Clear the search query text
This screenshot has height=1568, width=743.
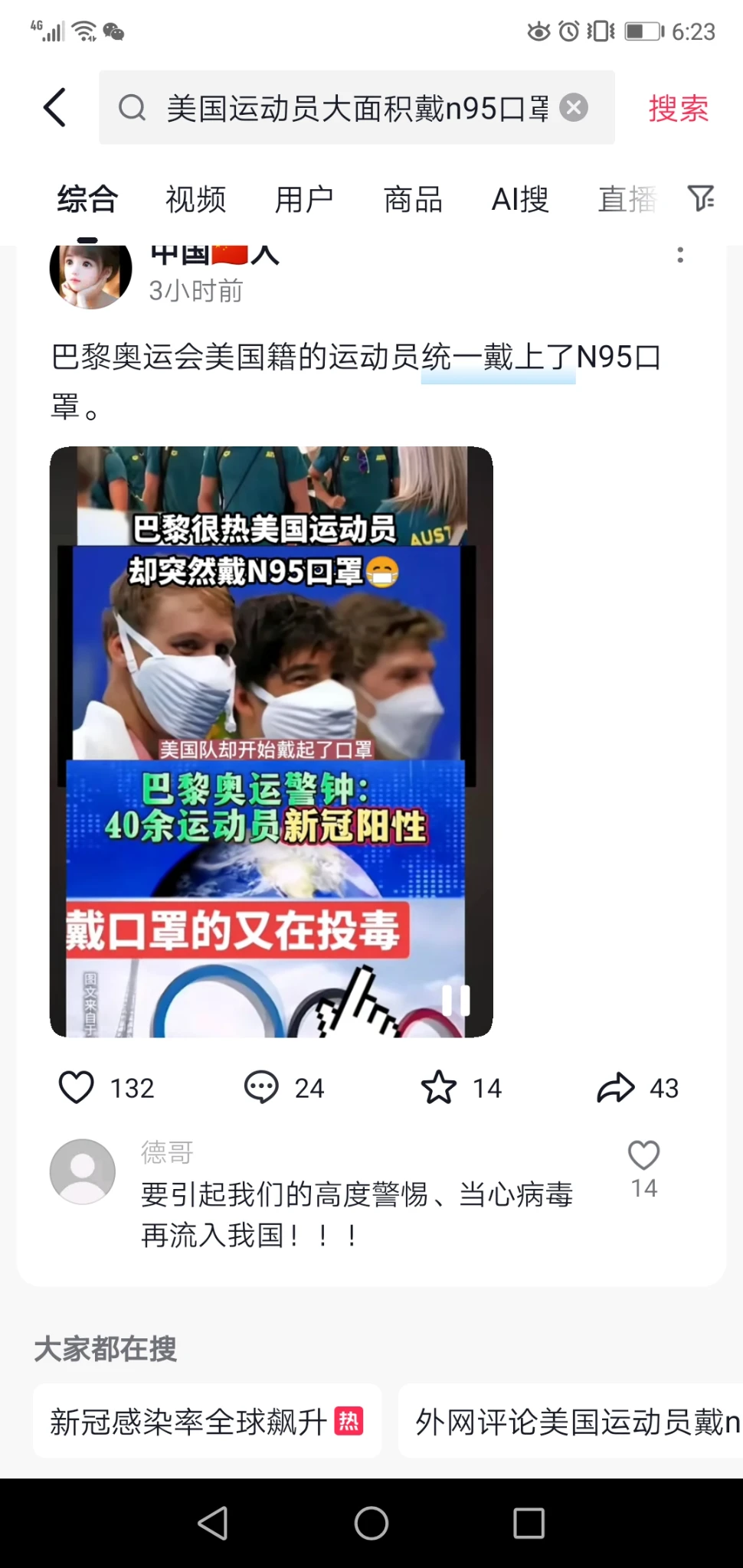(573, 107)
